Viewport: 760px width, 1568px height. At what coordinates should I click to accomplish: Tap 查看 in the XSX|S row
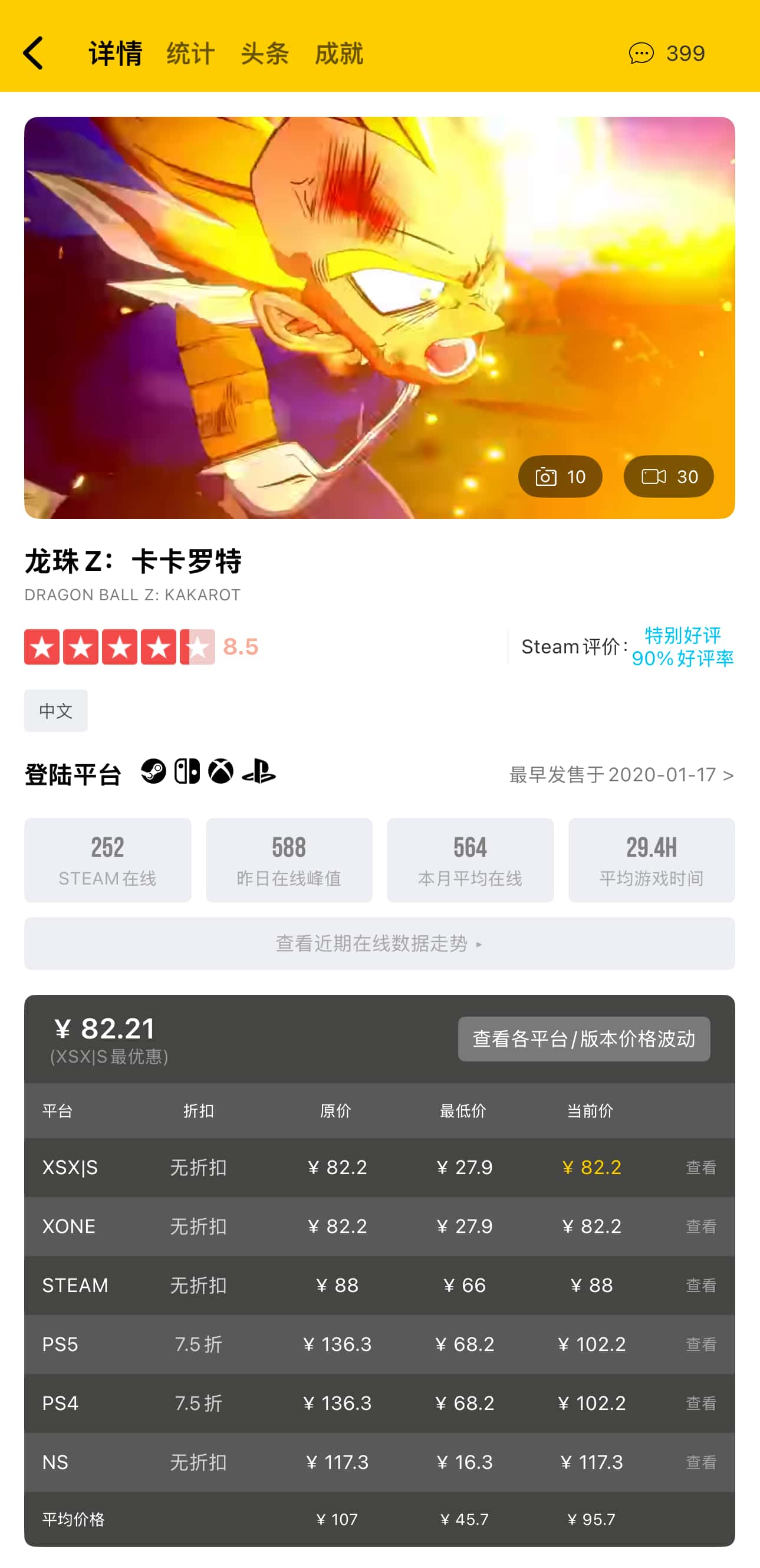[701, 1168]
